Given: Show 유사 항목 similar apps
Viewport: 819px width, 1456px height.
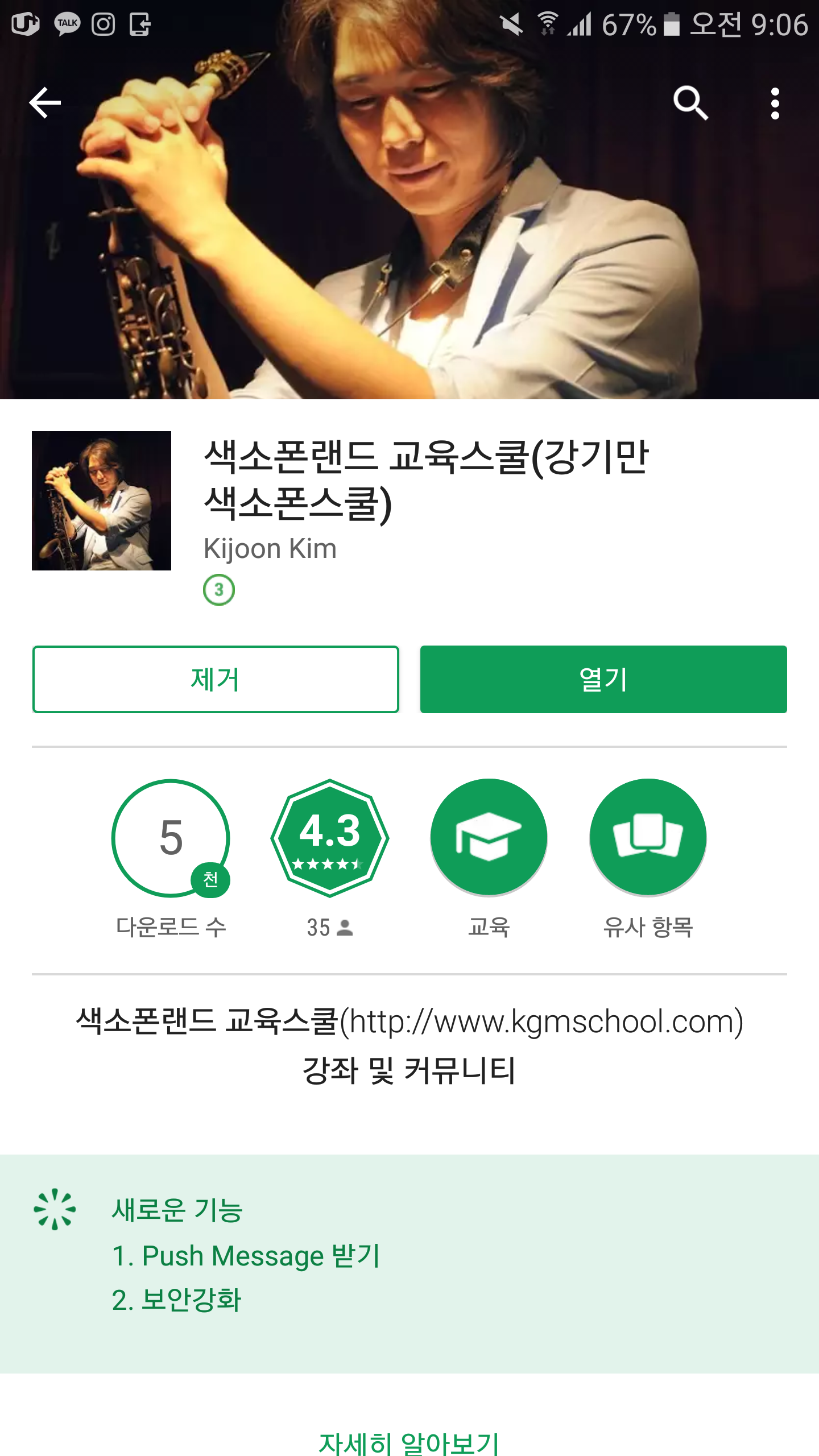Looking at the screenshot, I should pyautogui.click(x=648, y=838).
